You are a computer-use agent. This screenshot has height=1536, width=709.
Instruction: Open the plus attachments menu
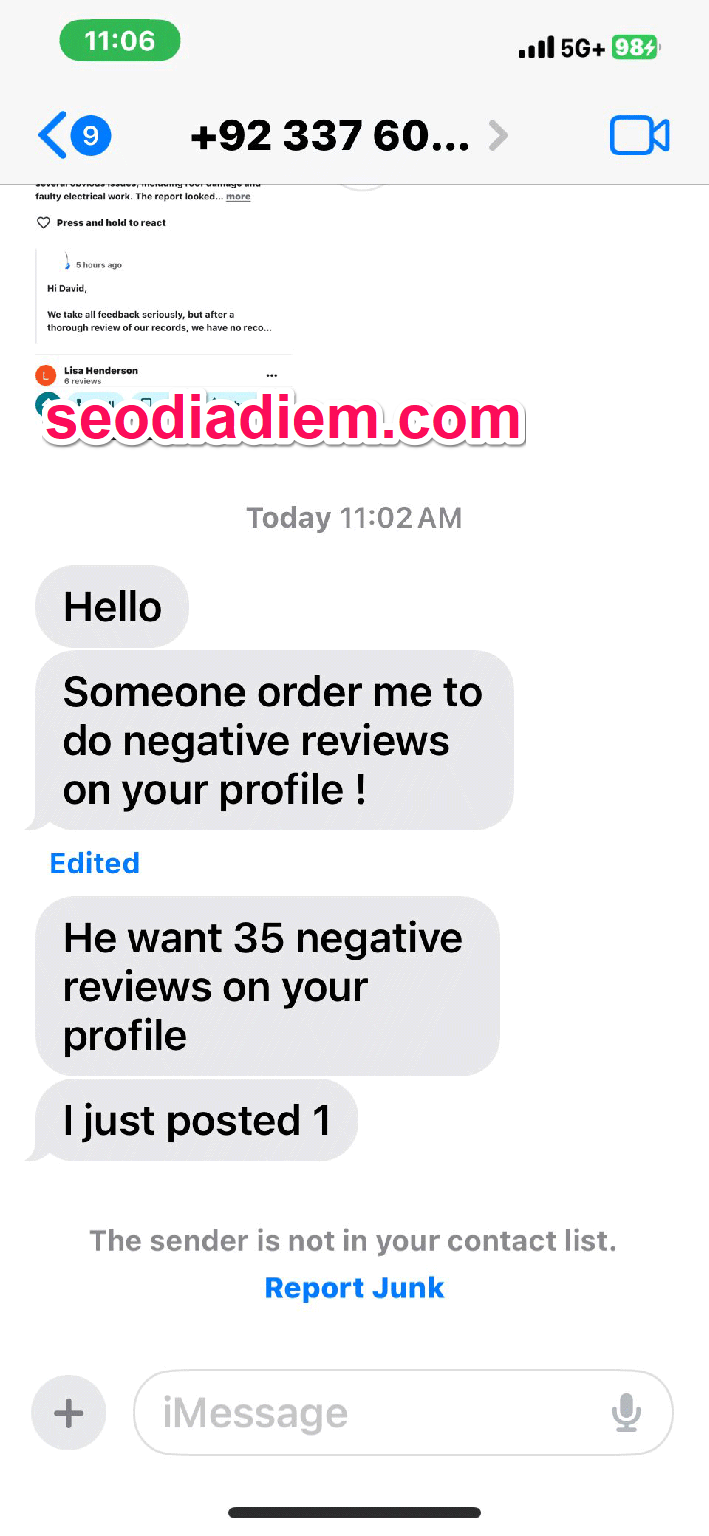68,1413
